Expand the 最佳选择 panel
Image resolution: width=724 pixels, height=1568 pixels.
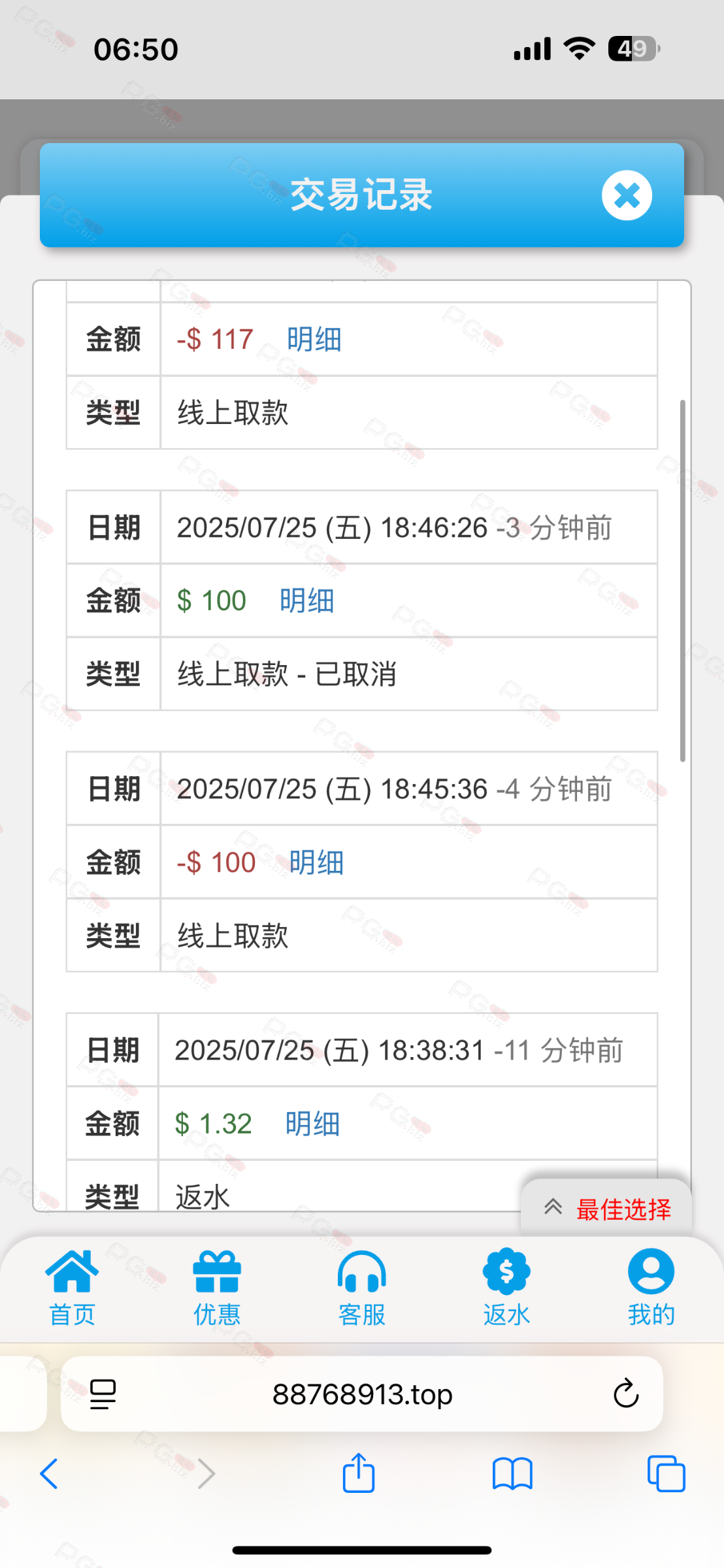point(606,1209)
